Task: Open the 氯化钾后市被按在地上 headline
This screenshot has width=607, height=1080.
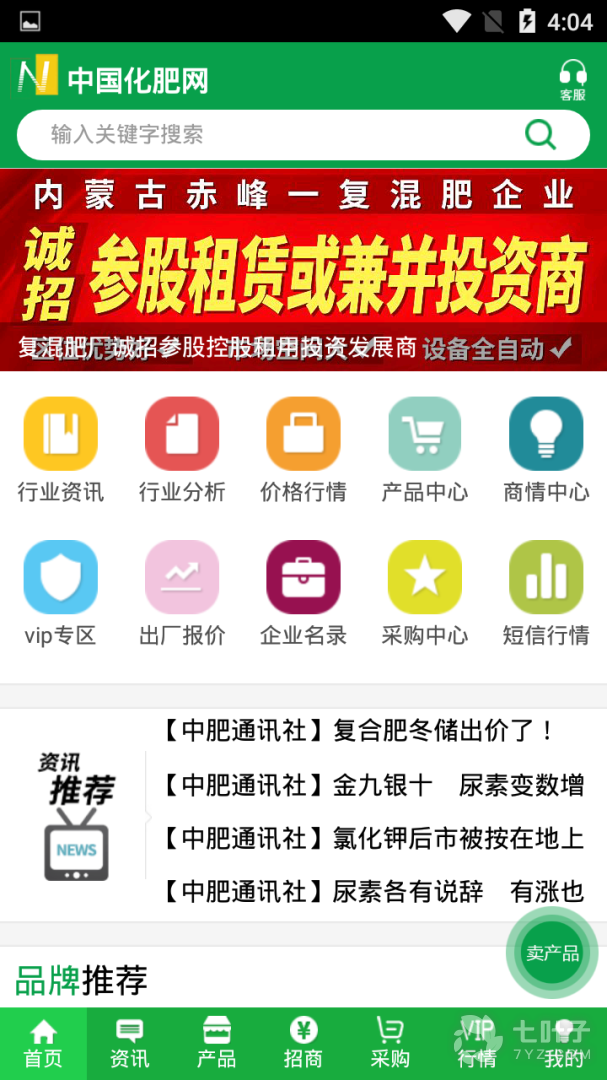Action: 372,838
